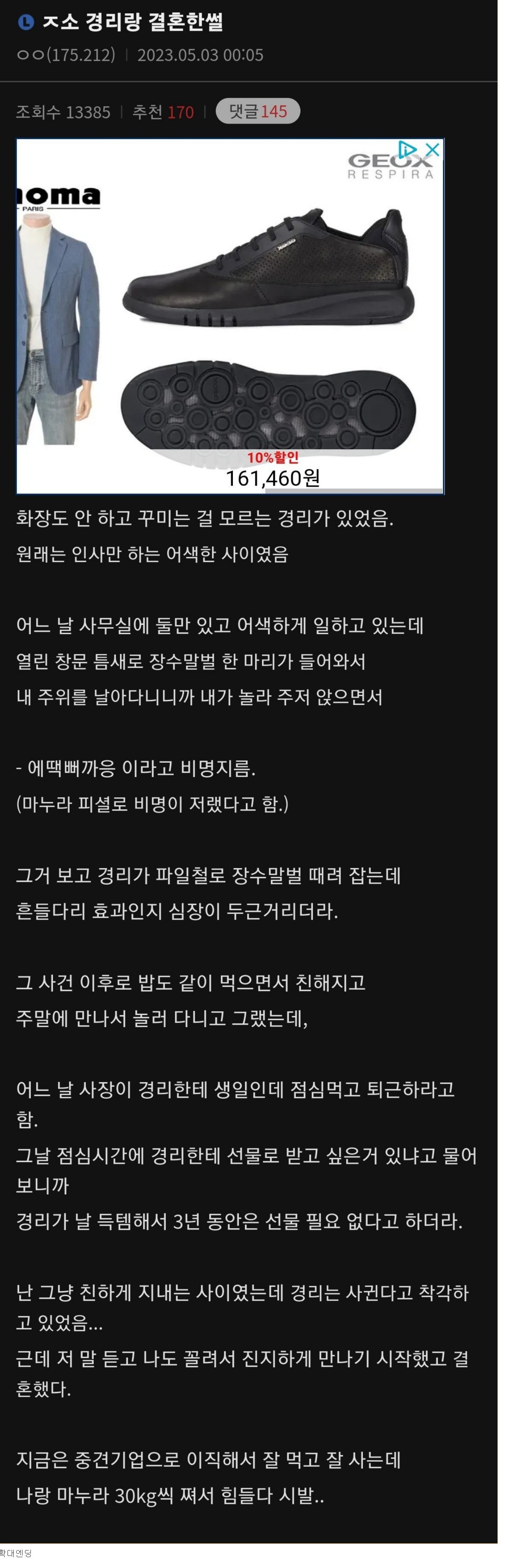Close the GEOX ad banner

point(432,149)
